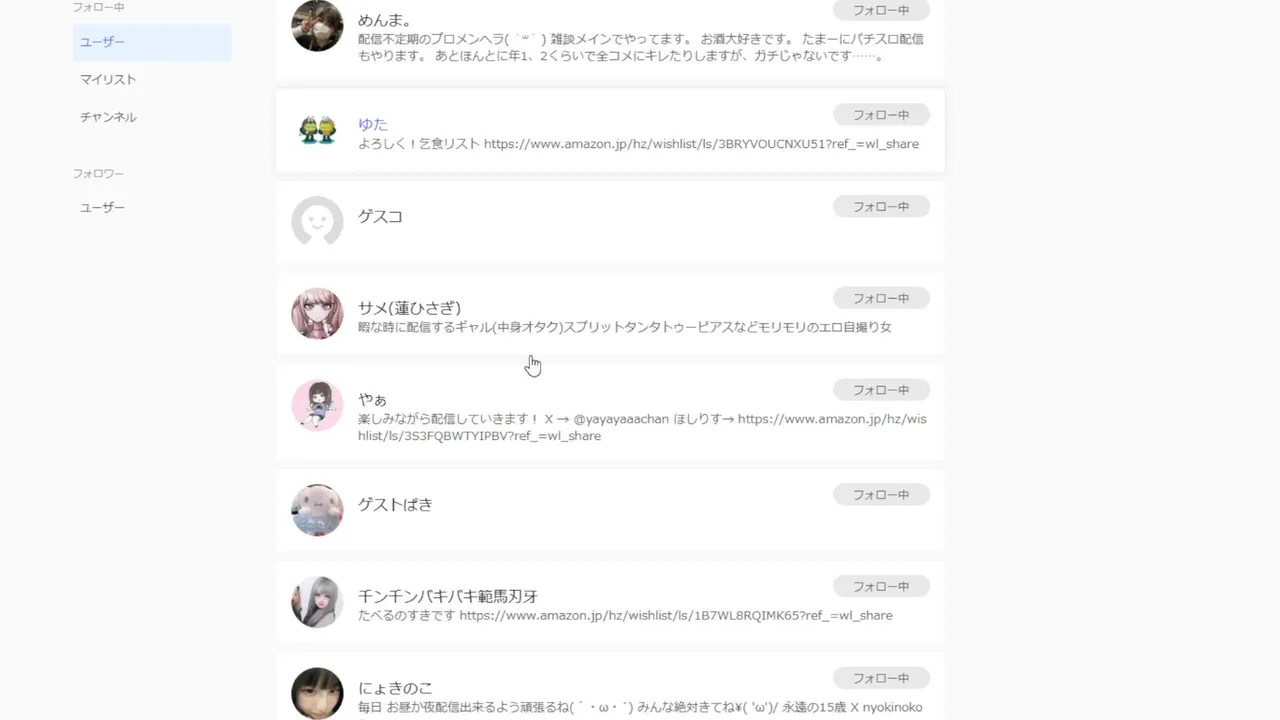This screenshot has width=1280, height=720.
Task: Open めんま。's user profile
Action: (385, 20)
